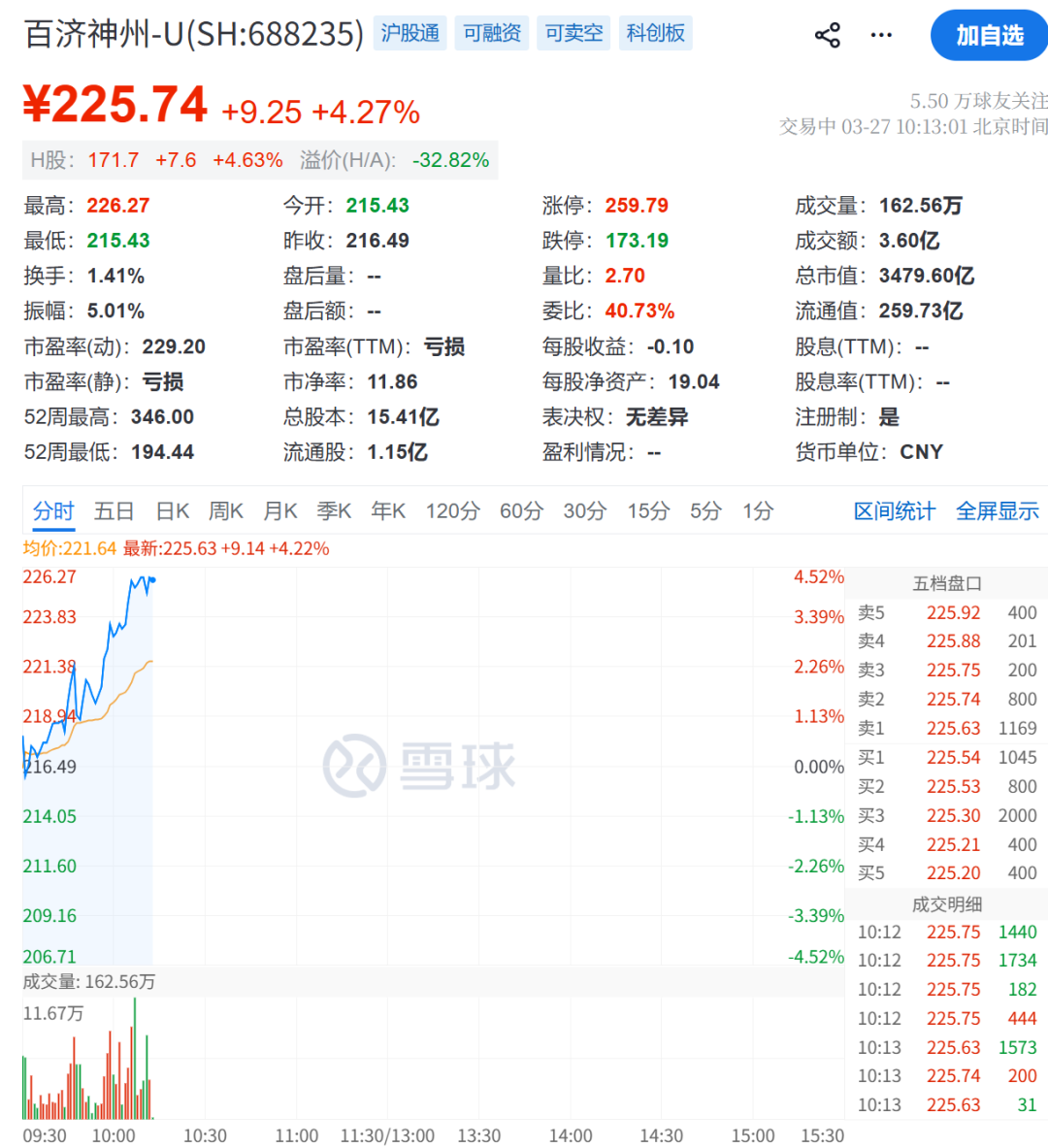The height and width of the screenshot is (1148, 1048).
Task: Switch to the 日K candlestick tab
Action: pyautogui.click(x=171, y=510)
